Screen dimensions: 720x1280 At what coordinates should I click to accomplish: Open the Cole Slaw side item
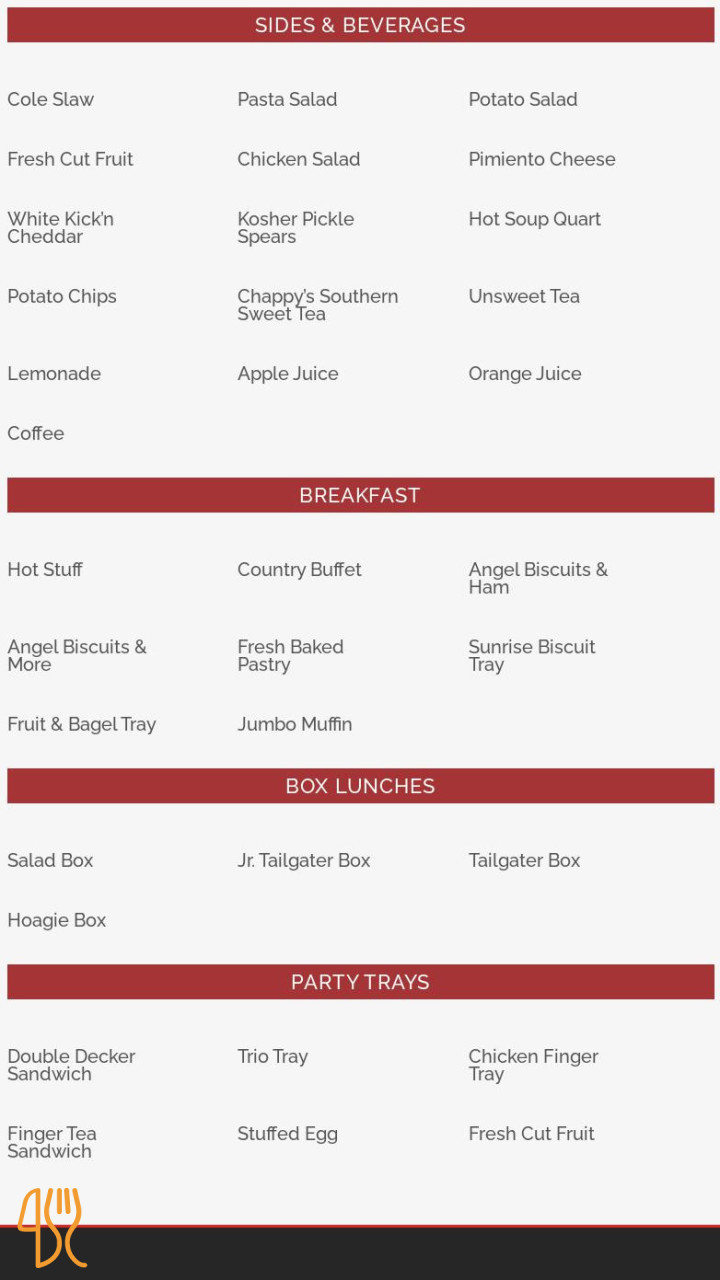tap(50, 99)
